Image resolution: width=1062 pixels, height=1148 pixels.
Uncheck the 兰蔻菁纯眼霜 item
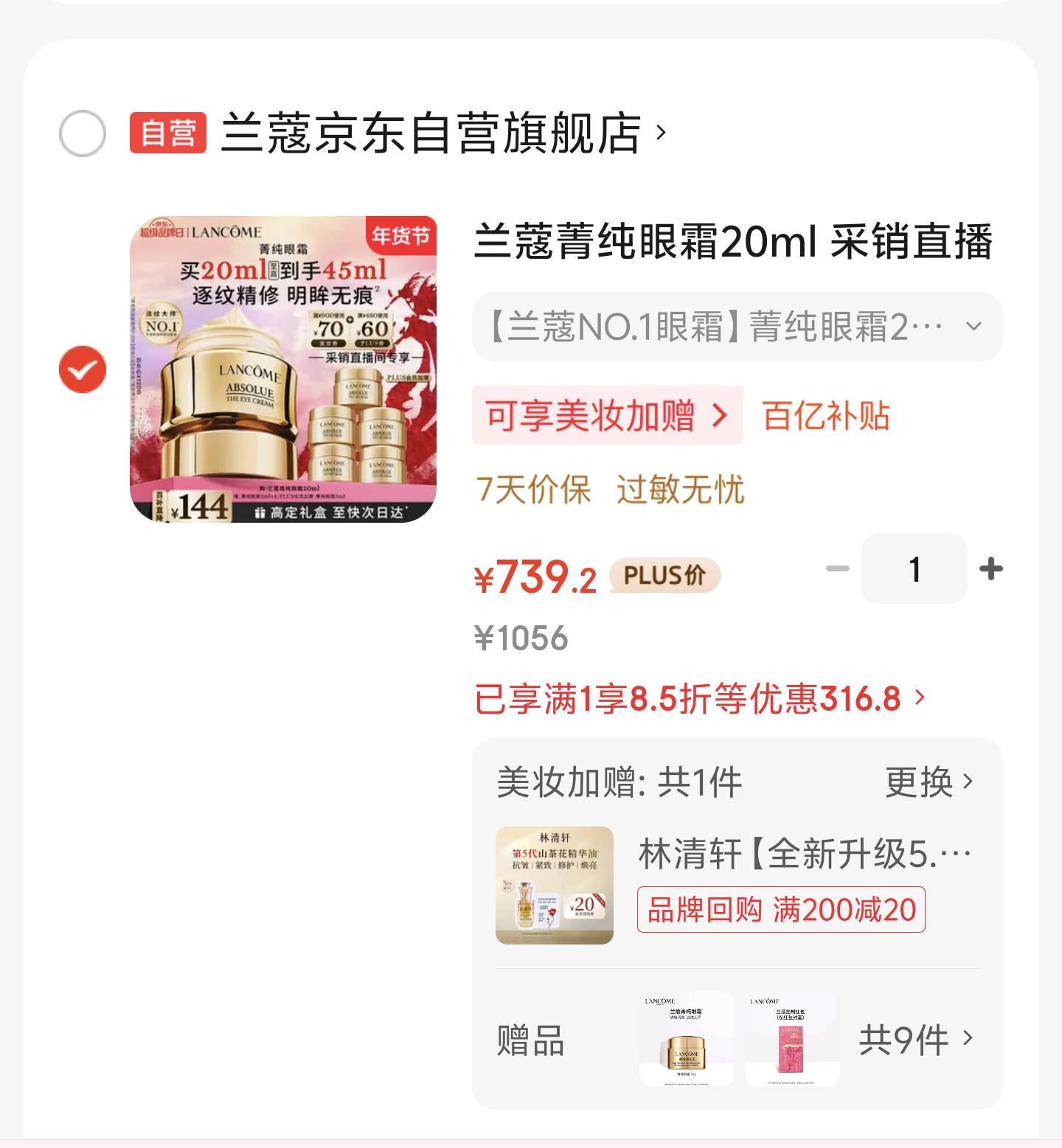pyautogui.click(x=82, y=369)
